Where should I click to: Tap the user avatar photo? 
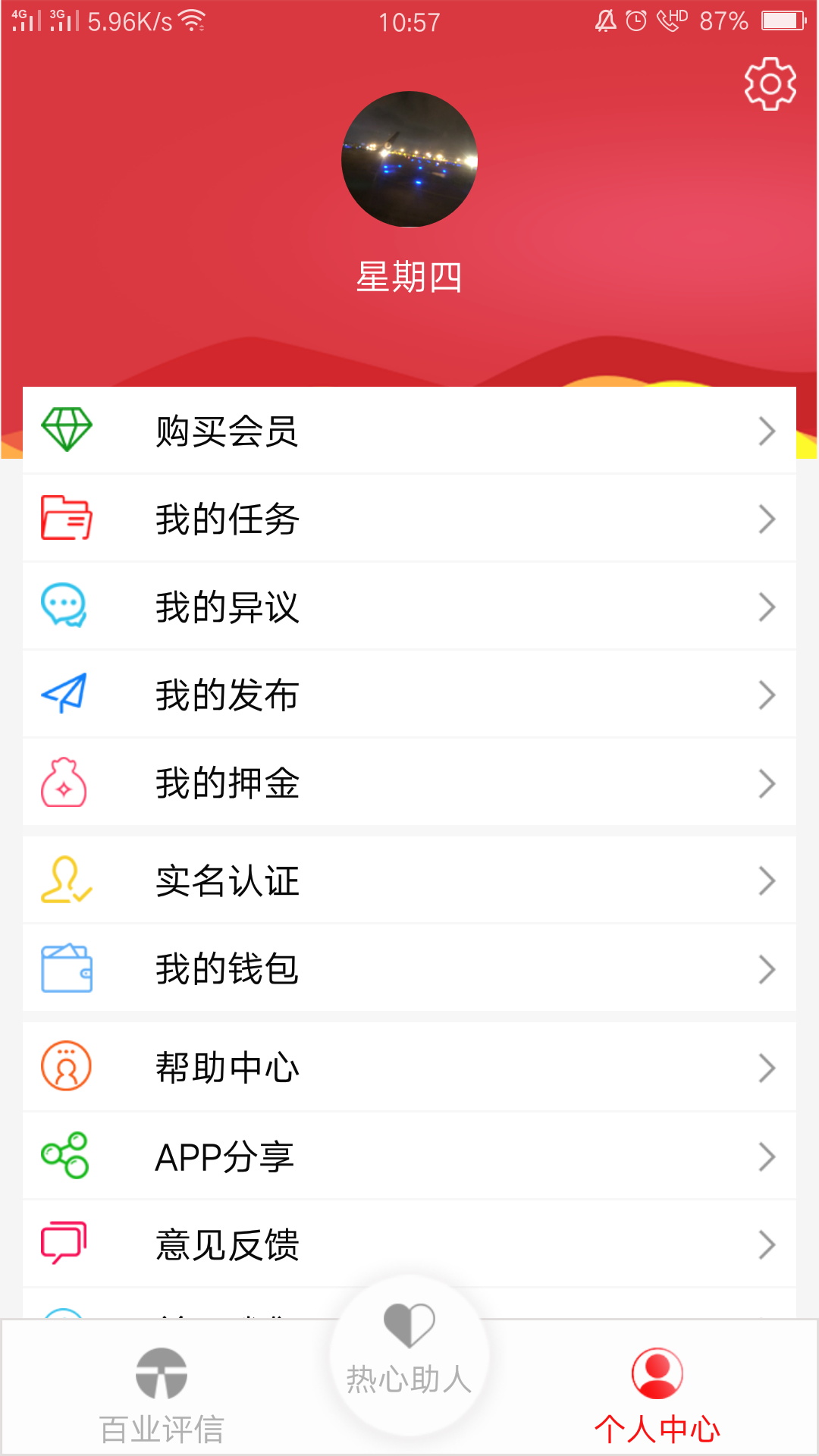coord(409,159)
